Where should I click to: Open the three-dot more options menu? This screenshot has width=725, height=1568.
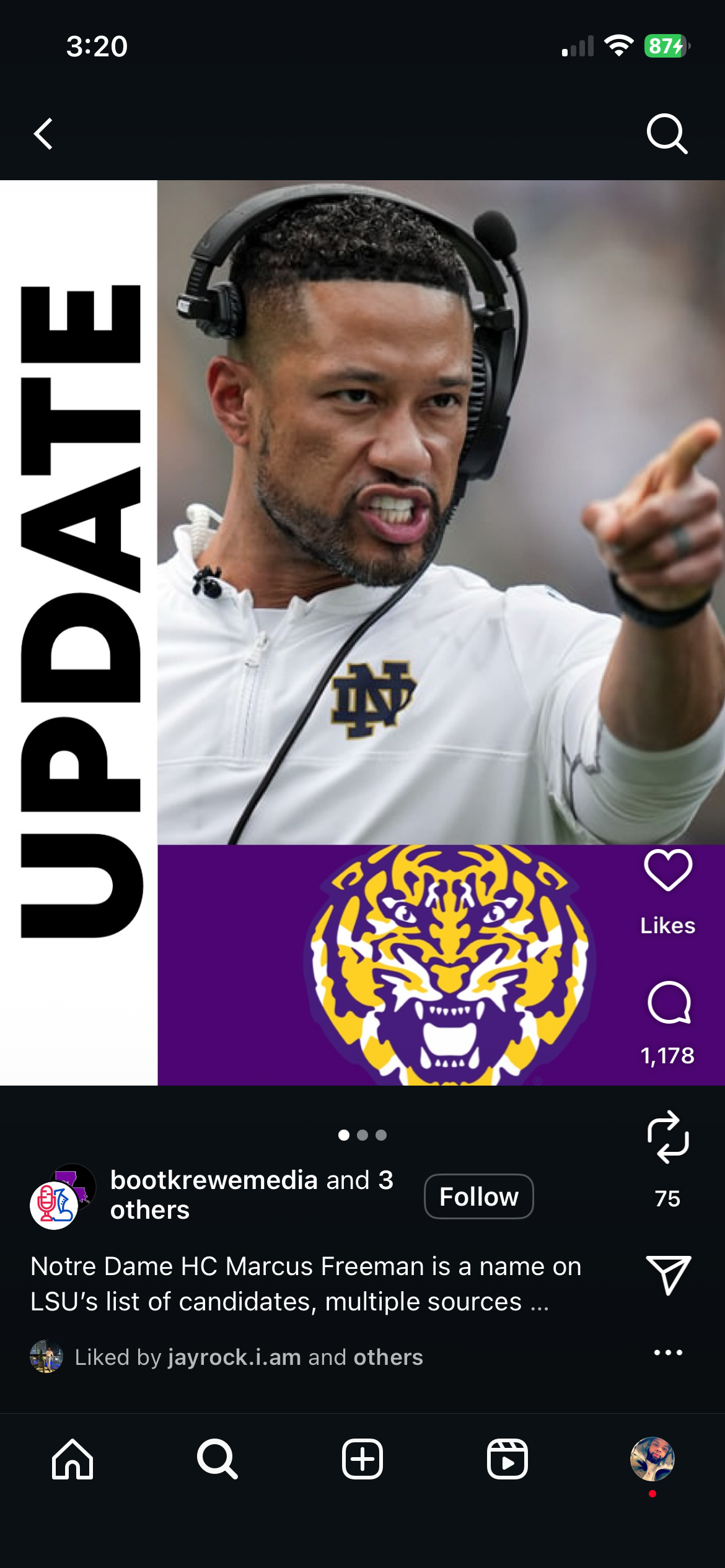(x=668, y=1352)
